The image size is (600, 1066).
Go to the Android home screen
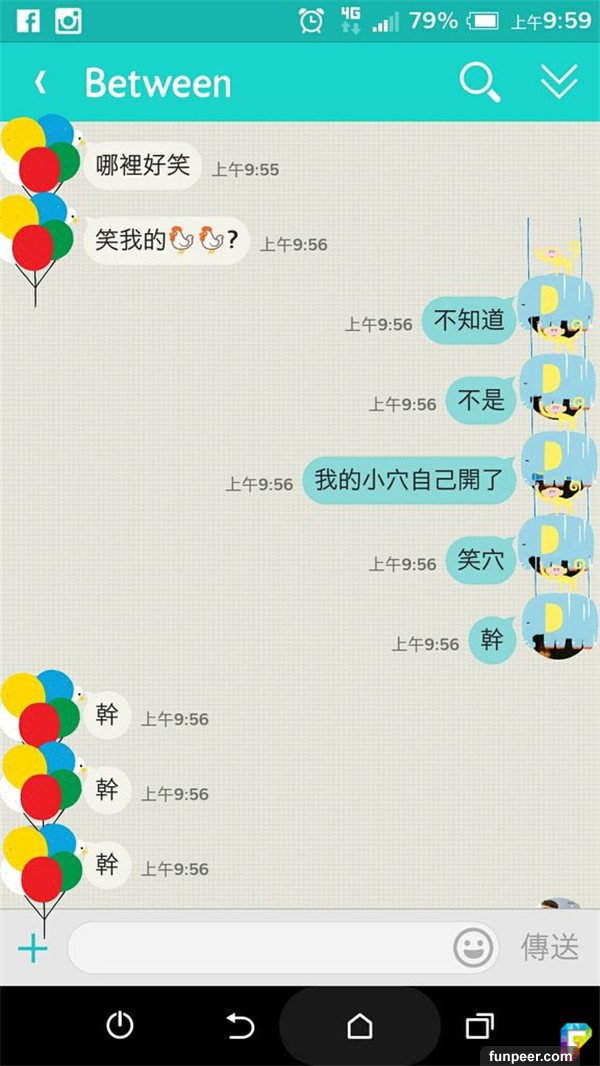pyautogui.click(x=359, y=1026)
